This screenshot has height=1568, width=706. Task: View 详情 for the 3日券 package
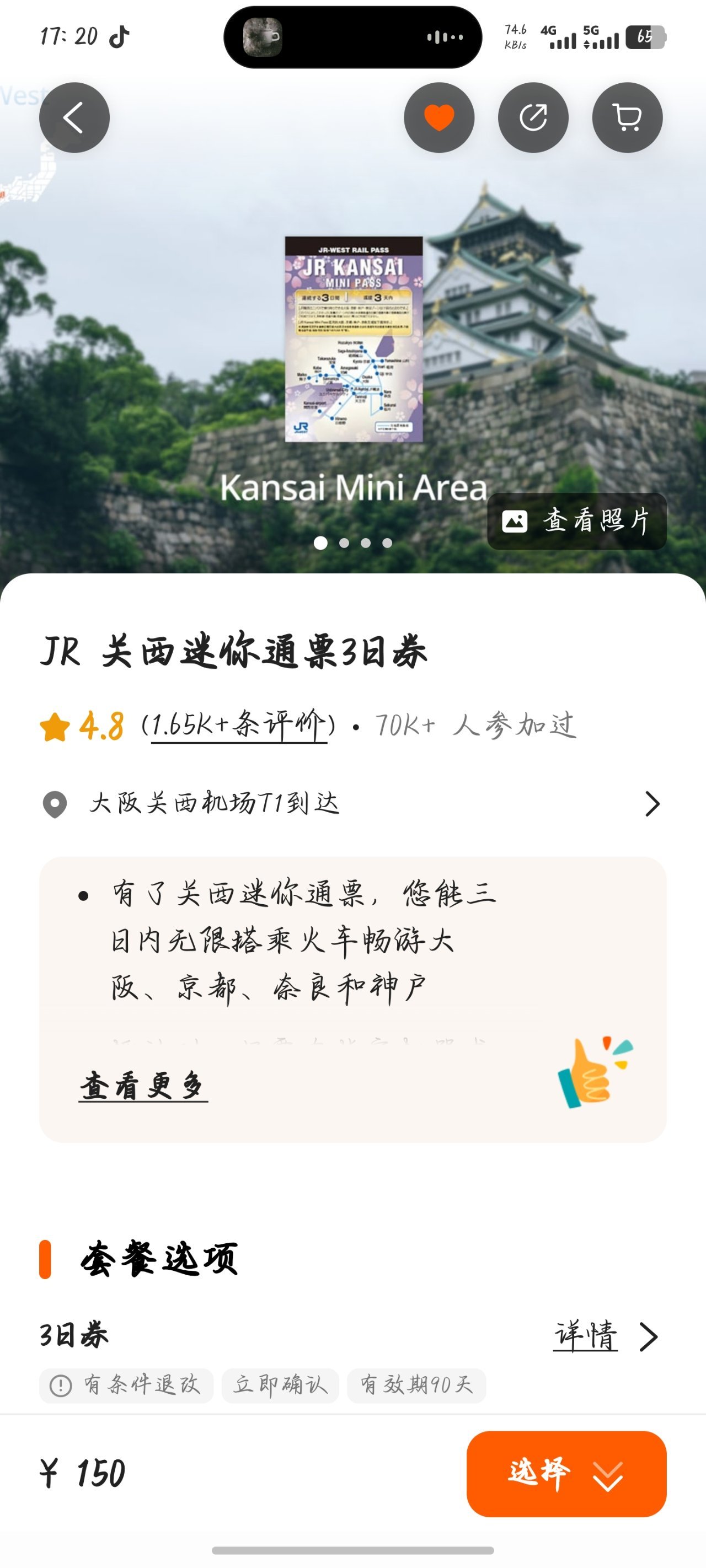(x=605, y=1336)
